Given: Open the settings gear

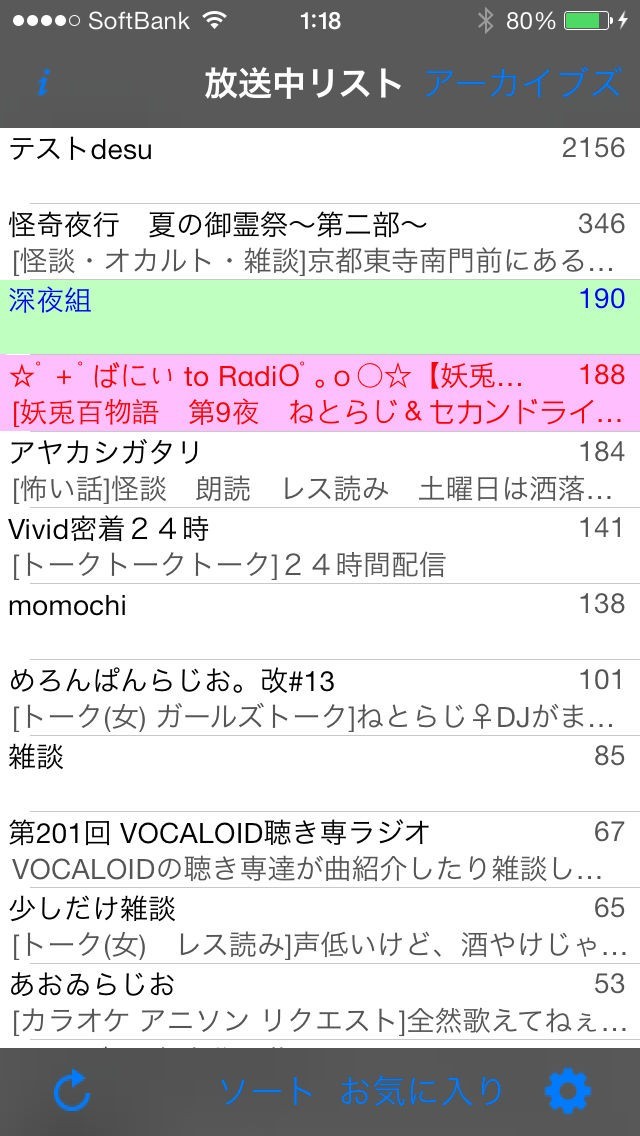Looking at the screenshot, I should (x=568, y=1092).
